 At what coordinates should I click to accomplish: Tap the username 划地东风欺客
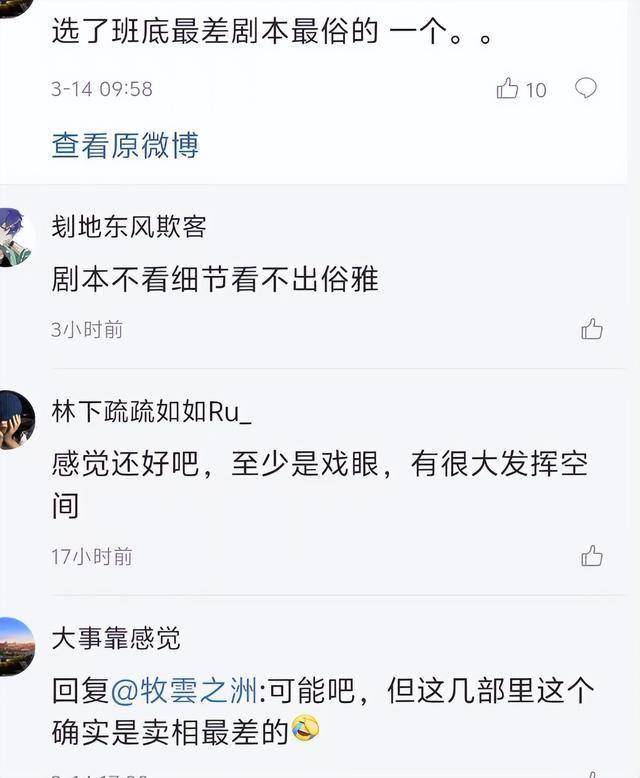tap(129, 227)
